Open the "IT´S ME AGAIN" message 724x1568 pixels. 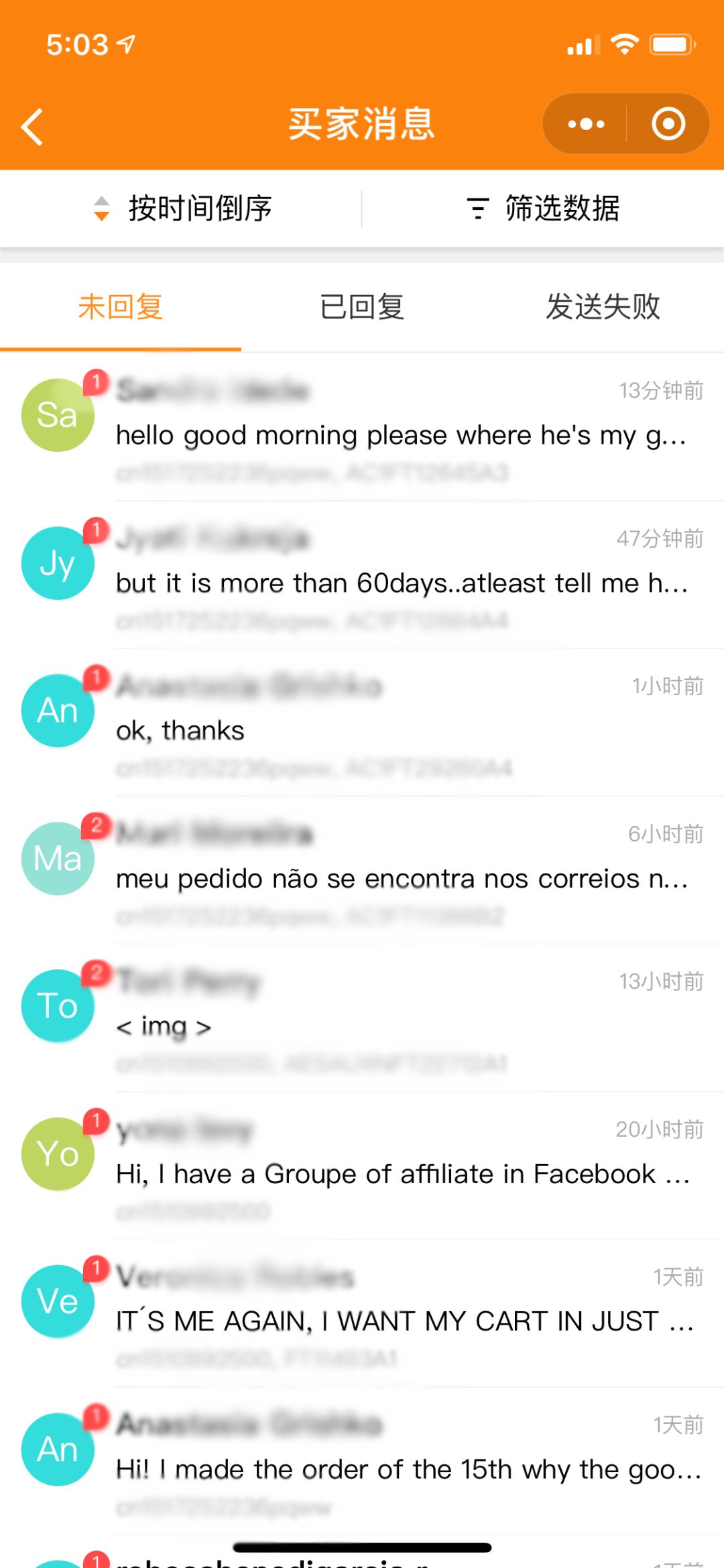(x=401, y=1321)
